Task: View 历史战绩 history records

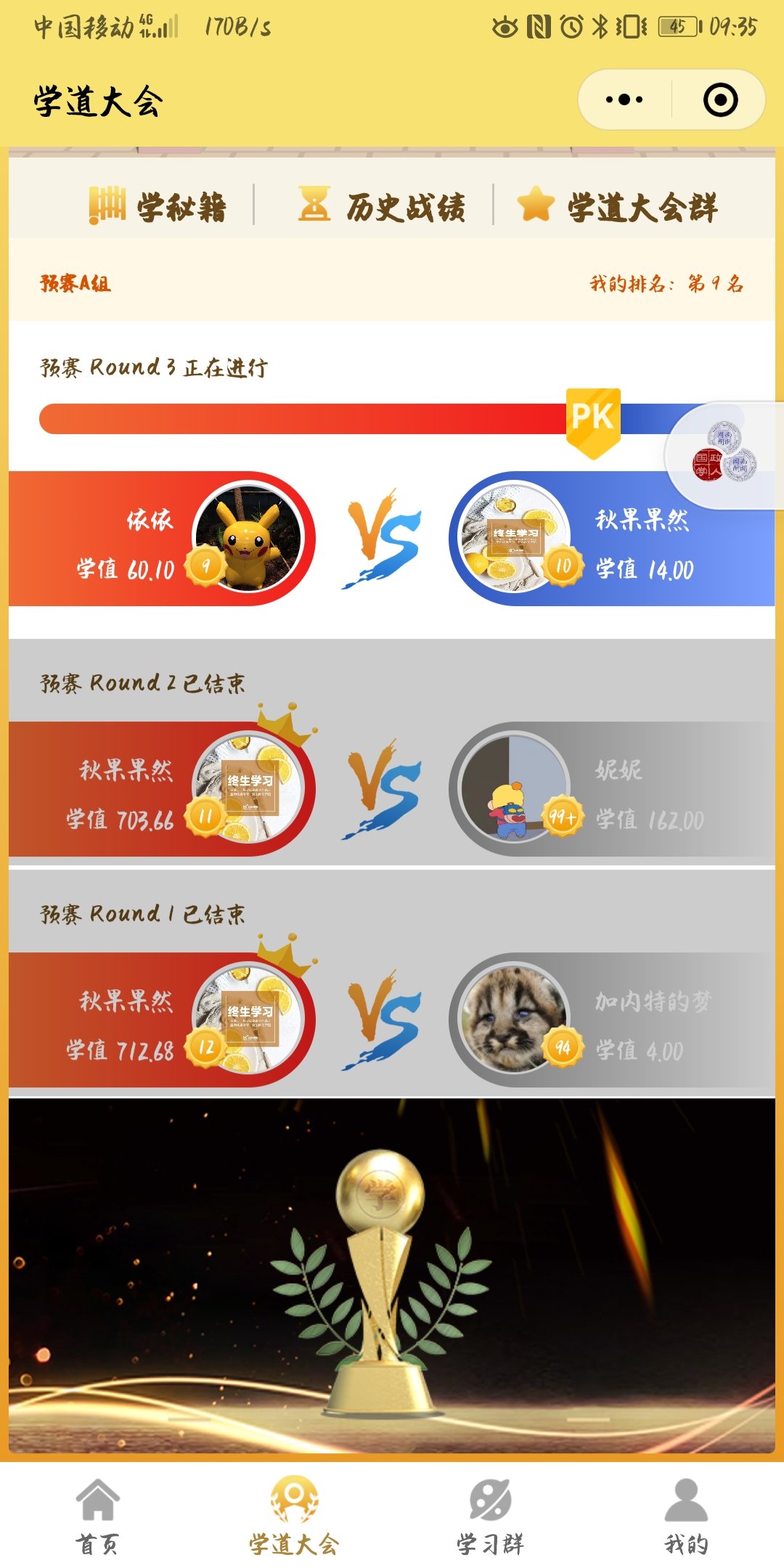Action: point(383,206)
